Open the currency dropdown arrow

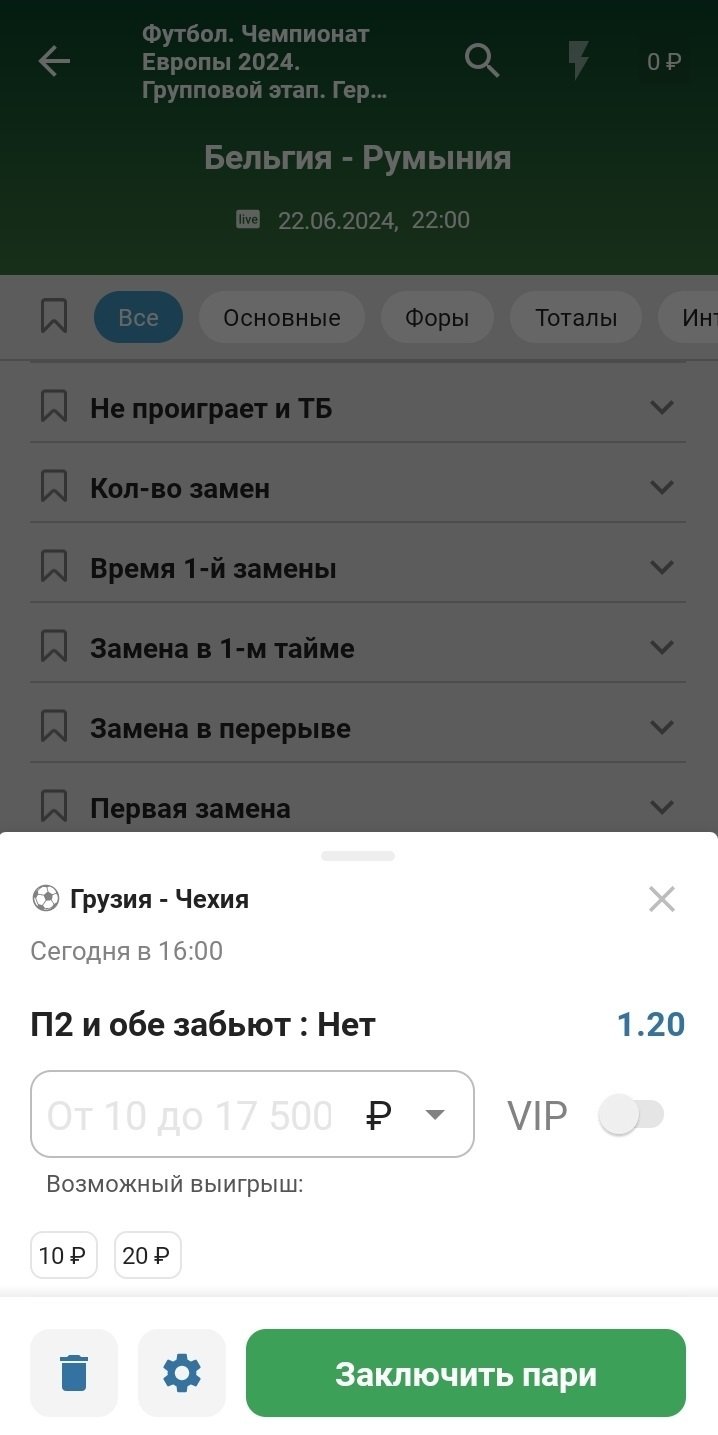coord(435,1115)
